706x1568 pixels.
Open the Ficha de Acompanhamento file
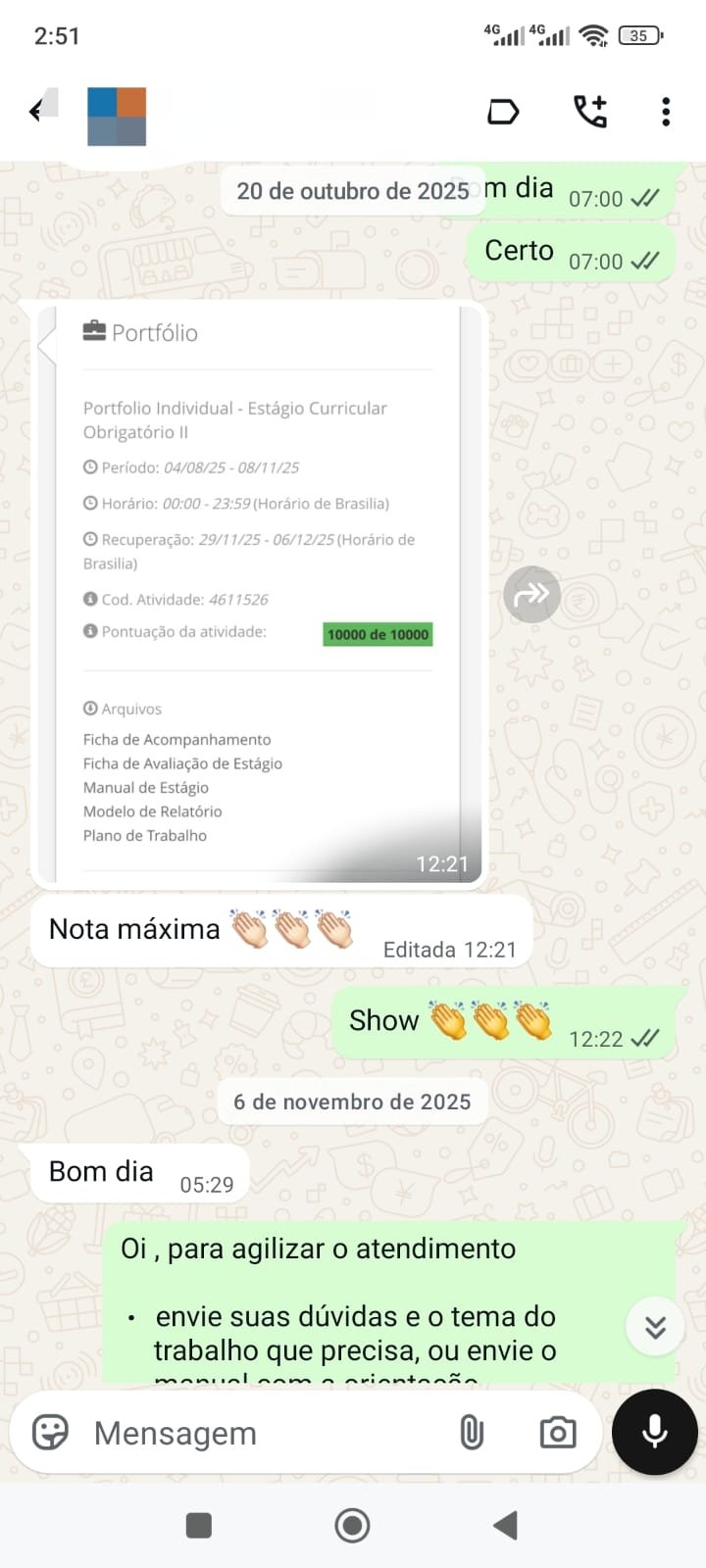(x=177, y=739)
